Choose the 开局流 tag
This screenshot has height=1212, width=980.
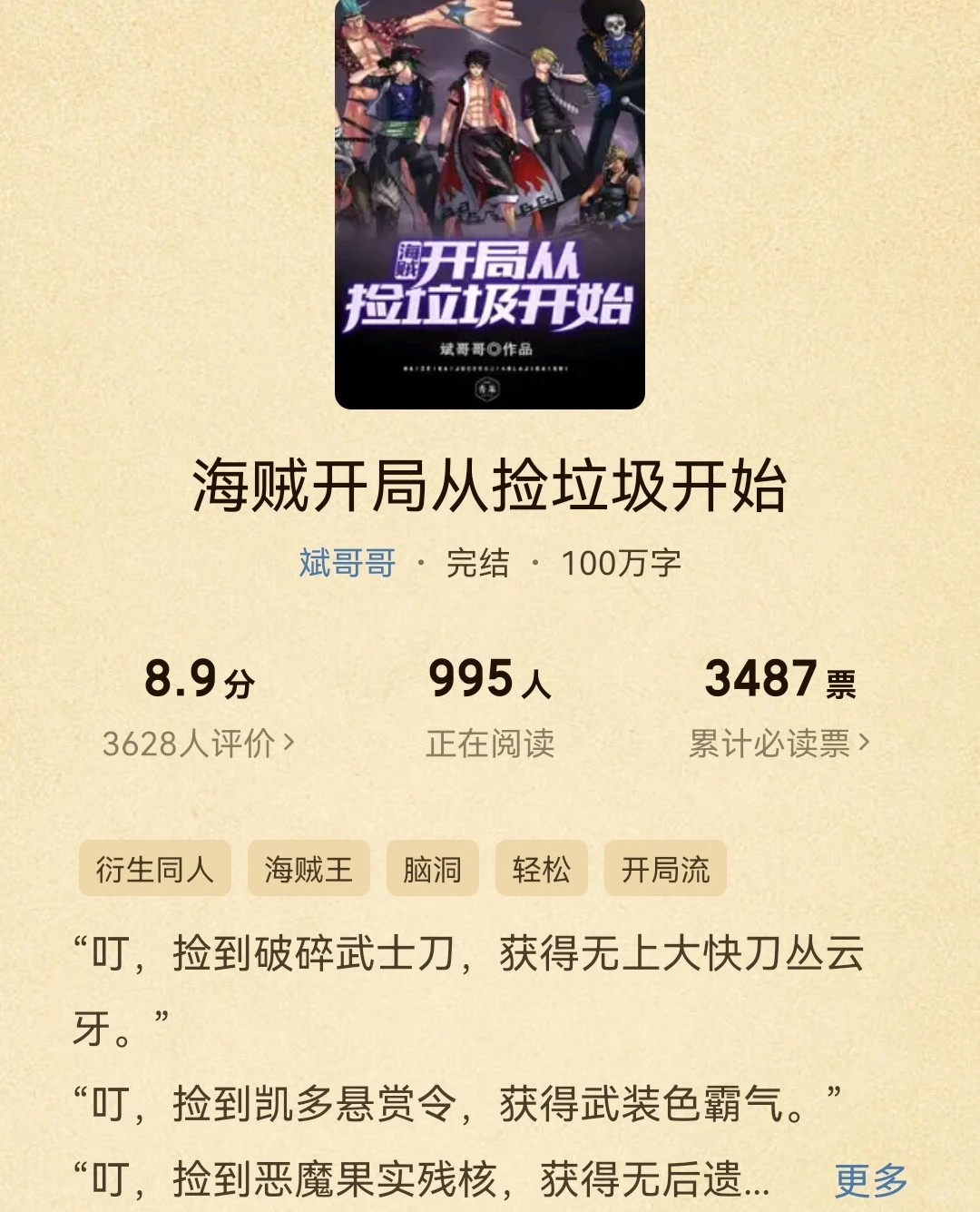(x=665, y=869)
